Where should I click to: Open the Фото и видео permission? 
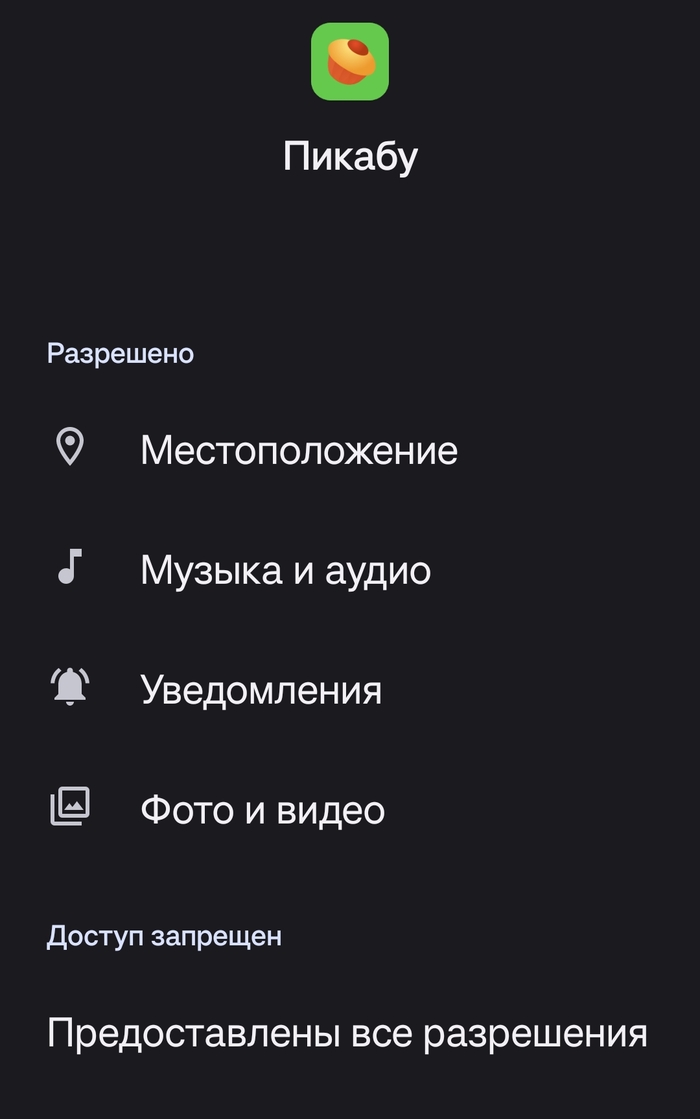pyautogui.click(x=262, y=810)
